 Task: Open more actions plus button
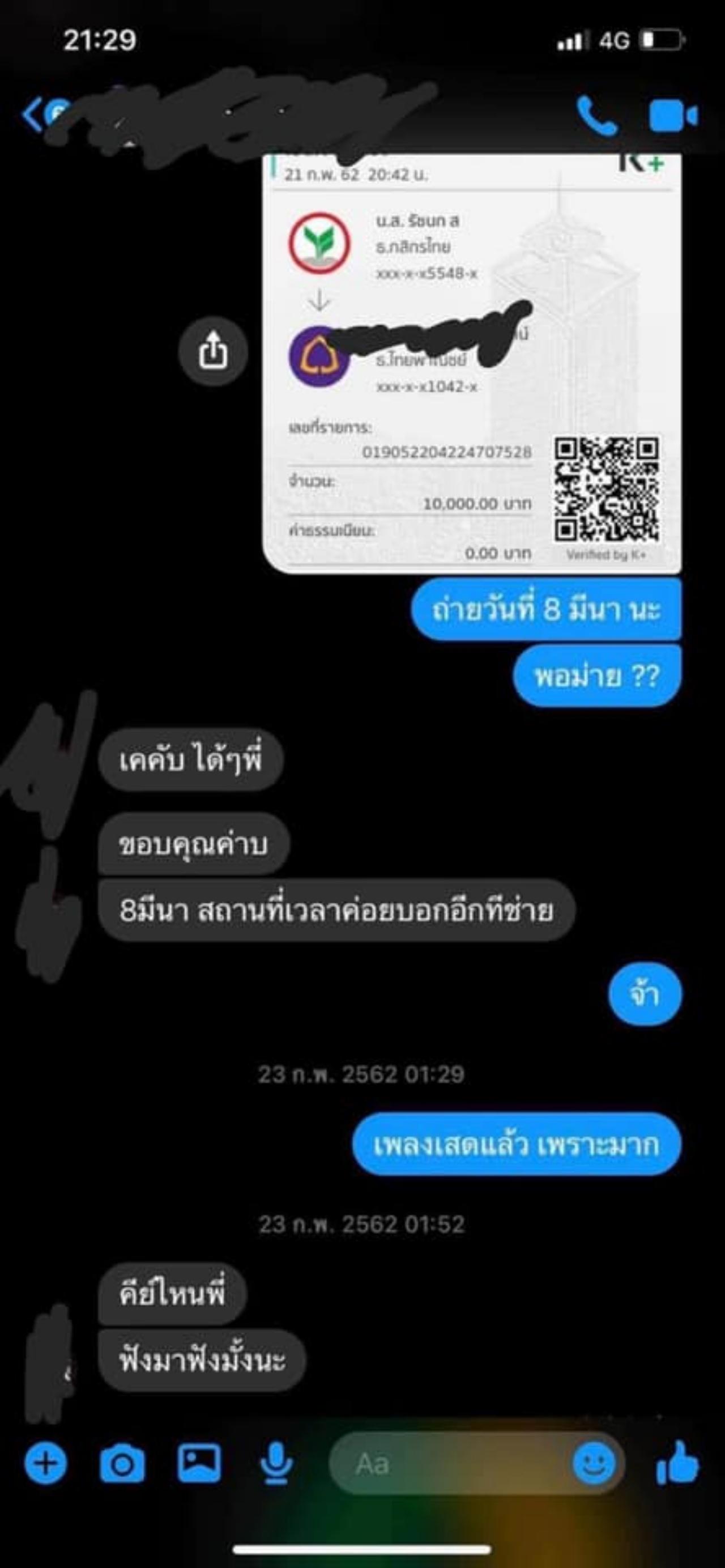tap(46, 1463)
